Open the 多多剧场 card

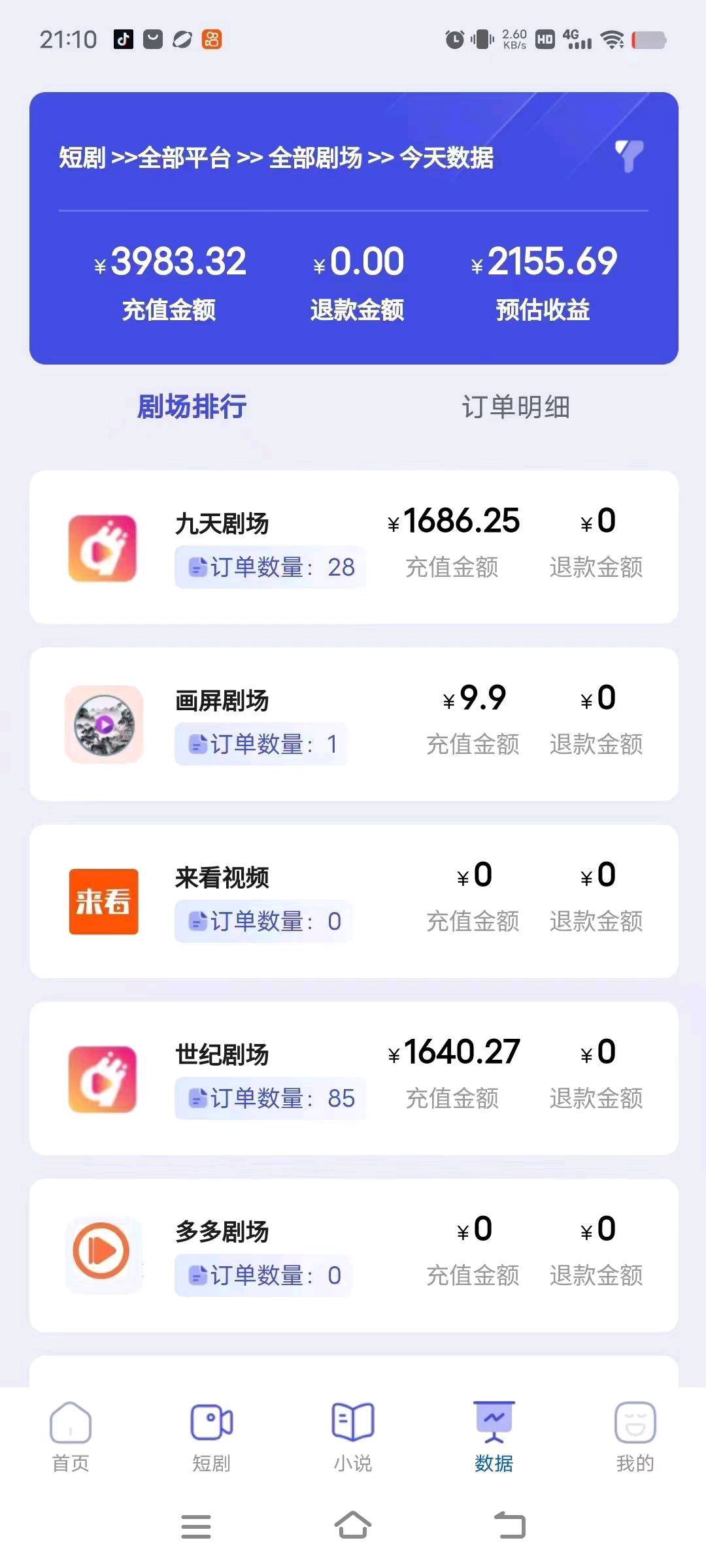tap(353, 1255)
